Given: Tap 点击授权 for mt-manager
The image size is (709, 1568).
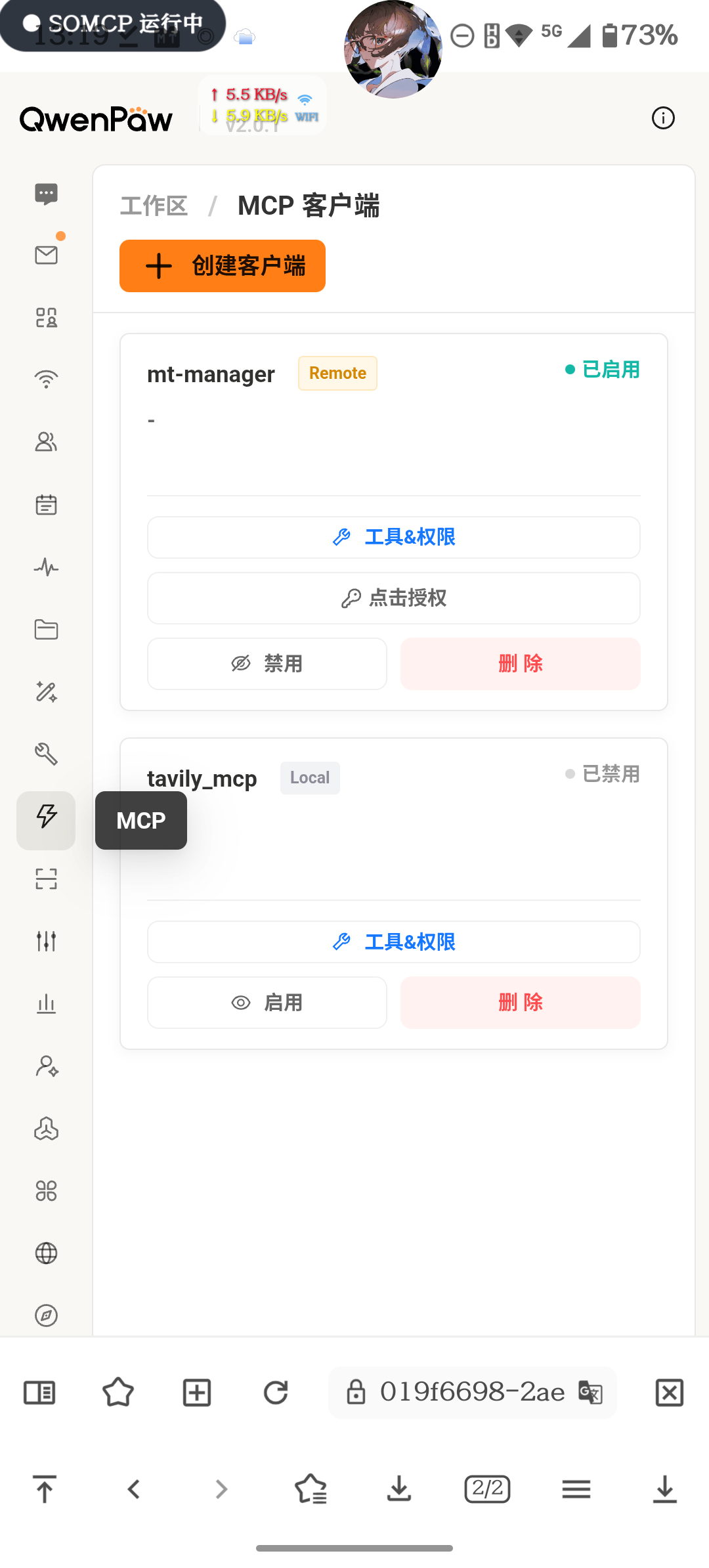Looking at the screenshot, I should coord(394,598).
